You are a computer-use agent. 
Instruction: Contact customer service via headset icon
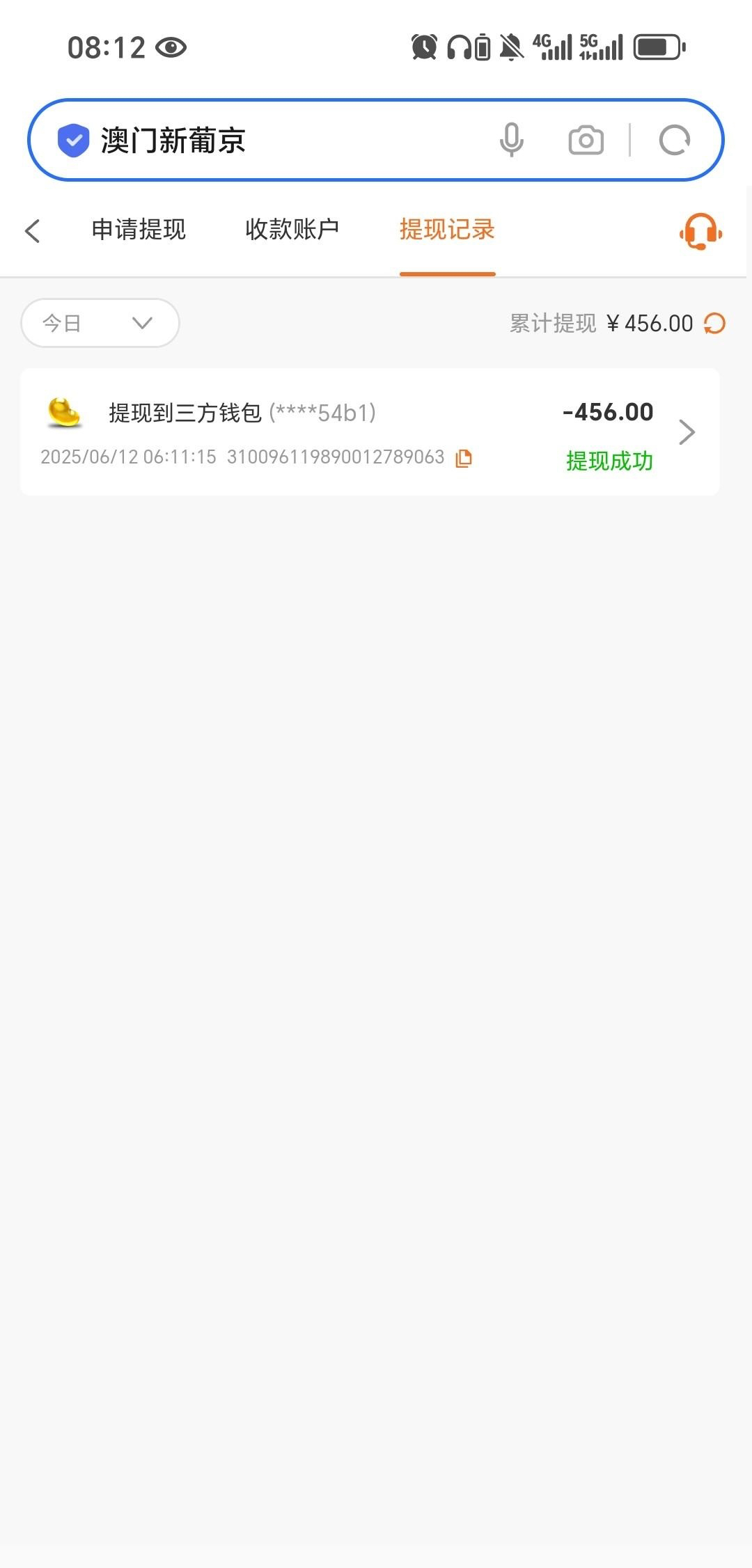(x=700, y=230)
